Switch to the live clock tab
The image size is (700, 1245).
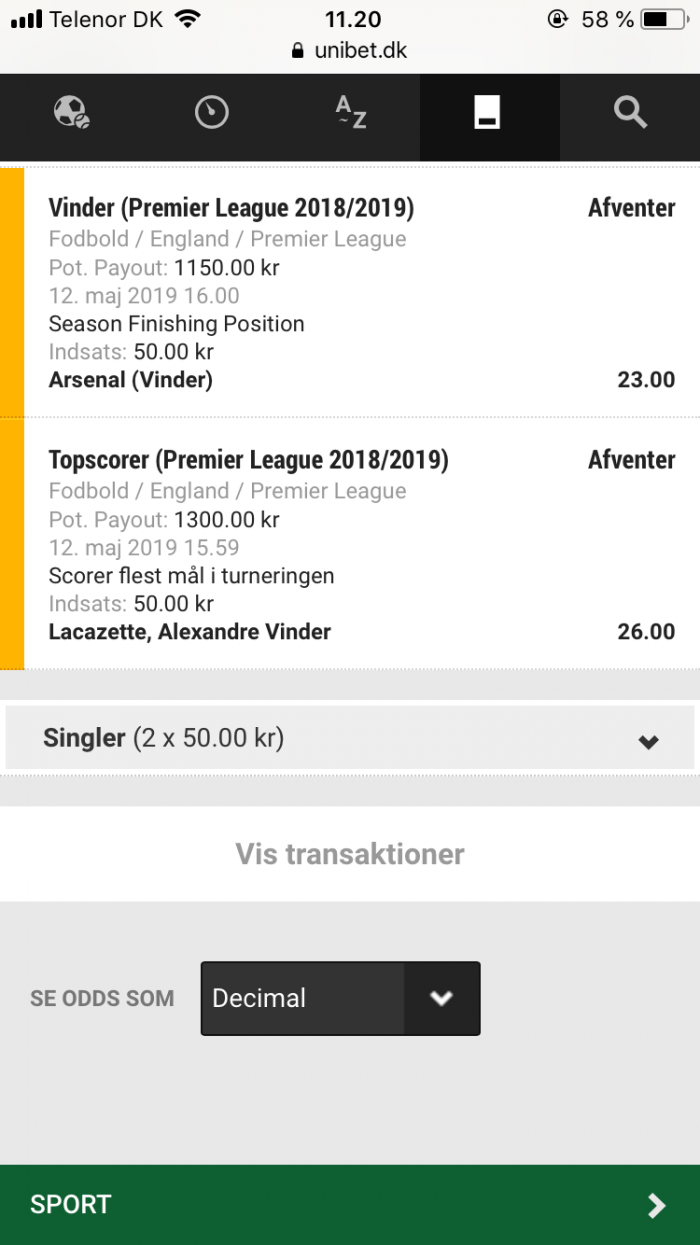[210, 114]
